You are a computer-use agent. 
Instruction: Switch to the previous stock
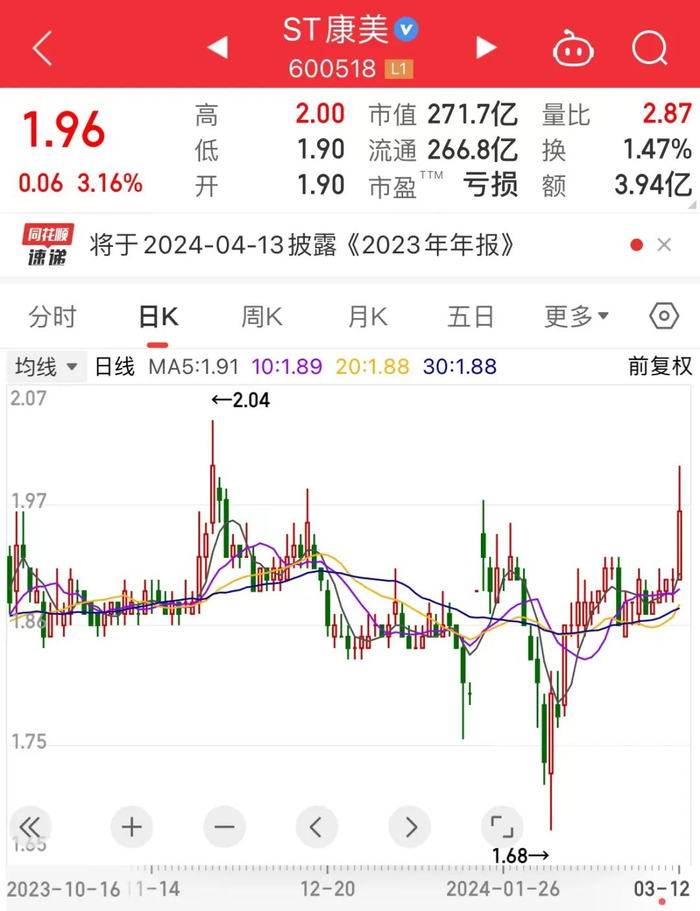(x=218, y=48)
